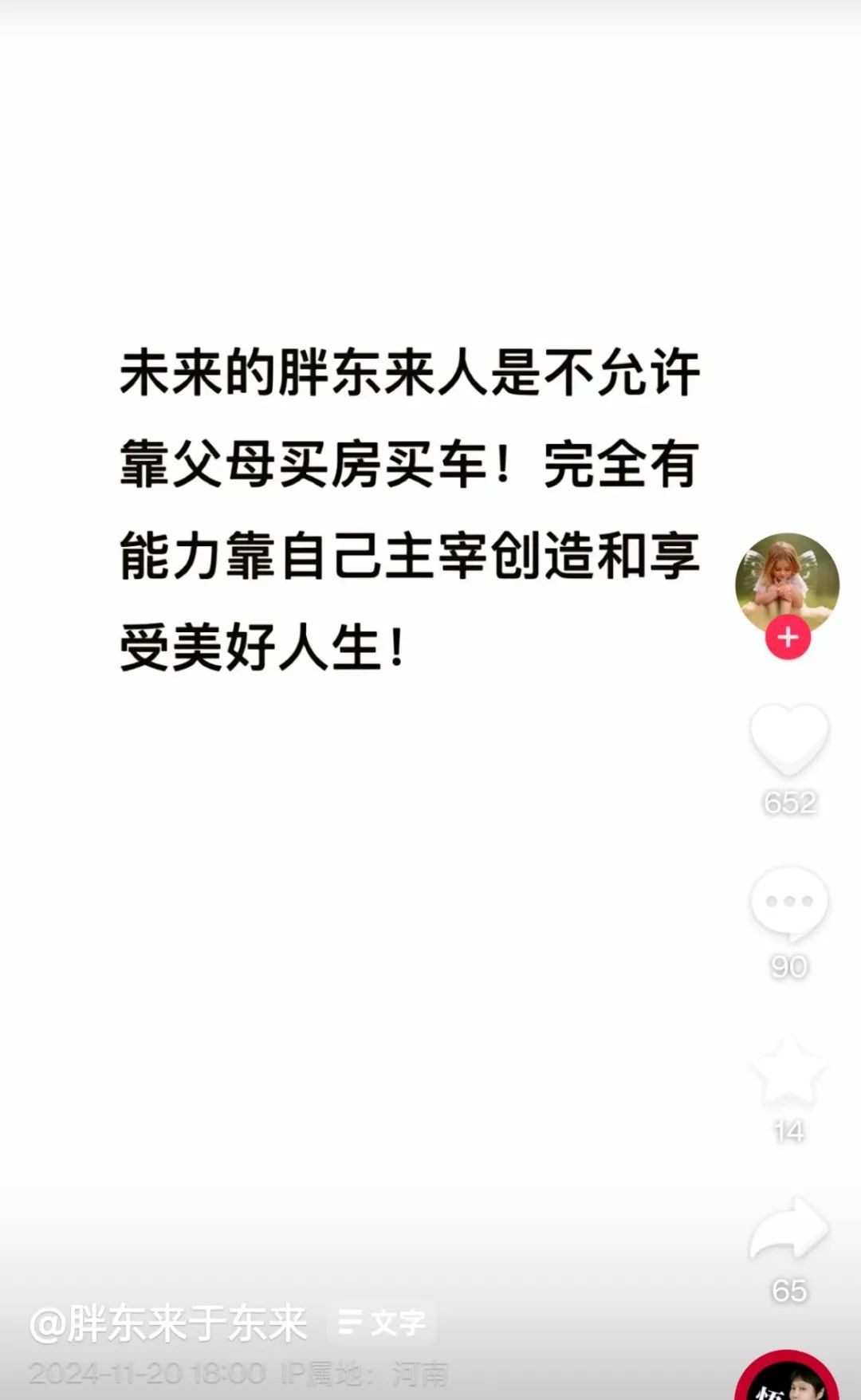Screen dimensions: 861x1400
Task: Open the comments section
Action: pos(788,903)
